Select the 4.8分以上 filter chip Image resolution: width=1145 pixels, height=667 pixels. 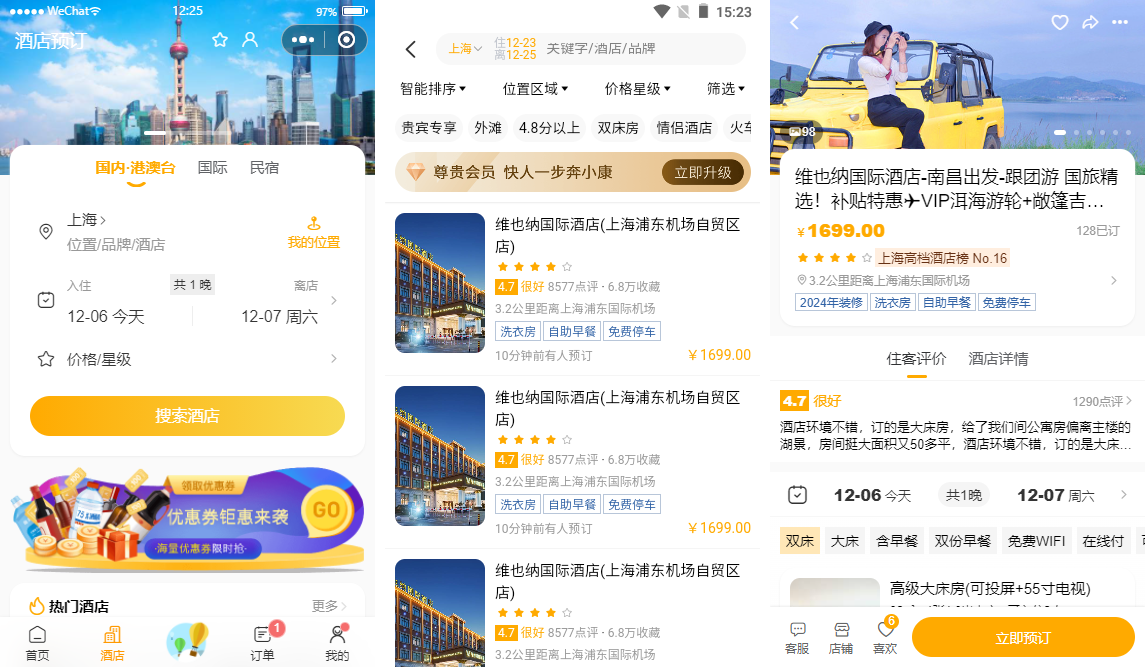click(x=549, y=128)
